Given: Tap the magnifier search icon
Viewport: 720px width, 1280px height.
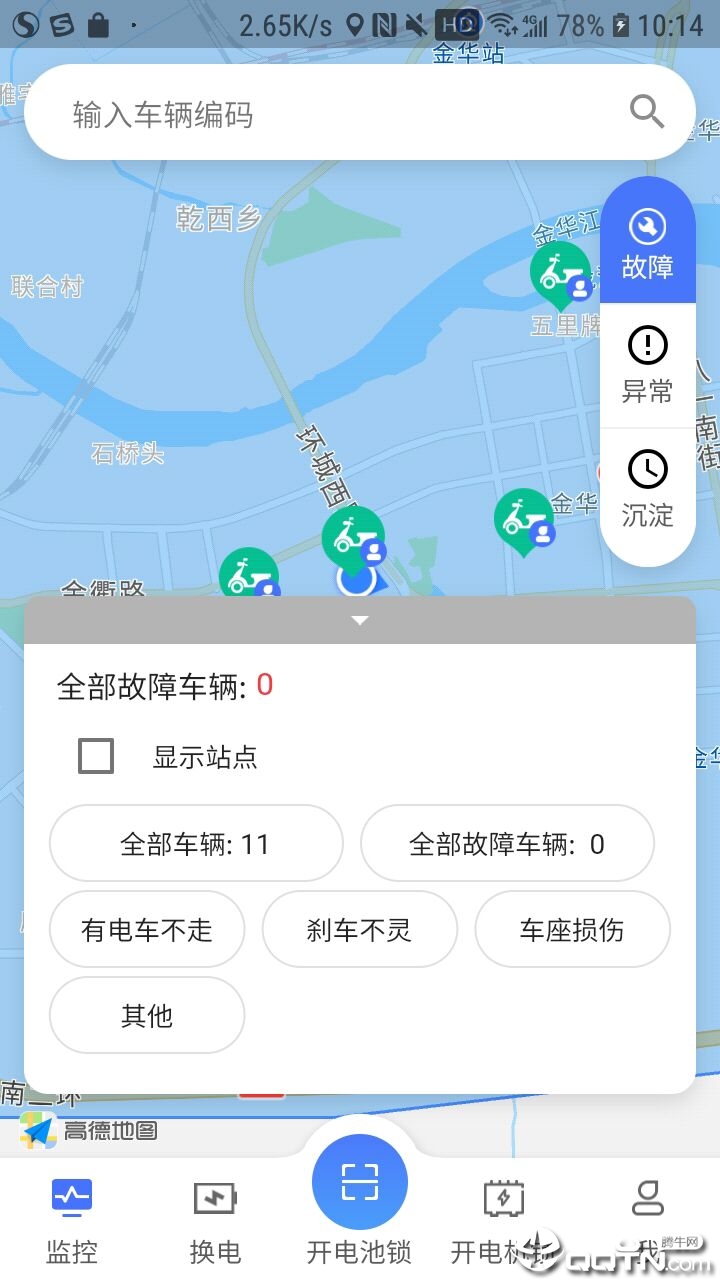Looking at the screenshot, I should point(647,112).
